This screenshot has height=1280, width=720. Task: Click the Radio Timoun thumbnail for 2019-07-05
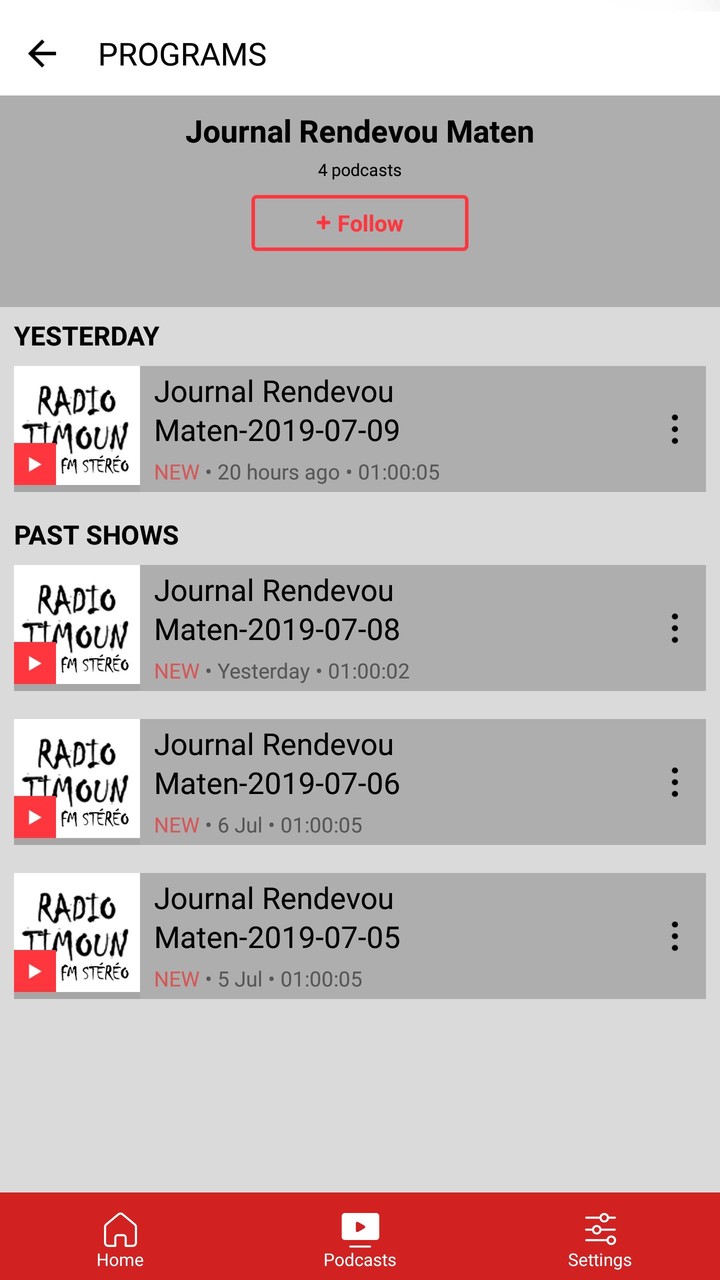(x=76, y=935)
